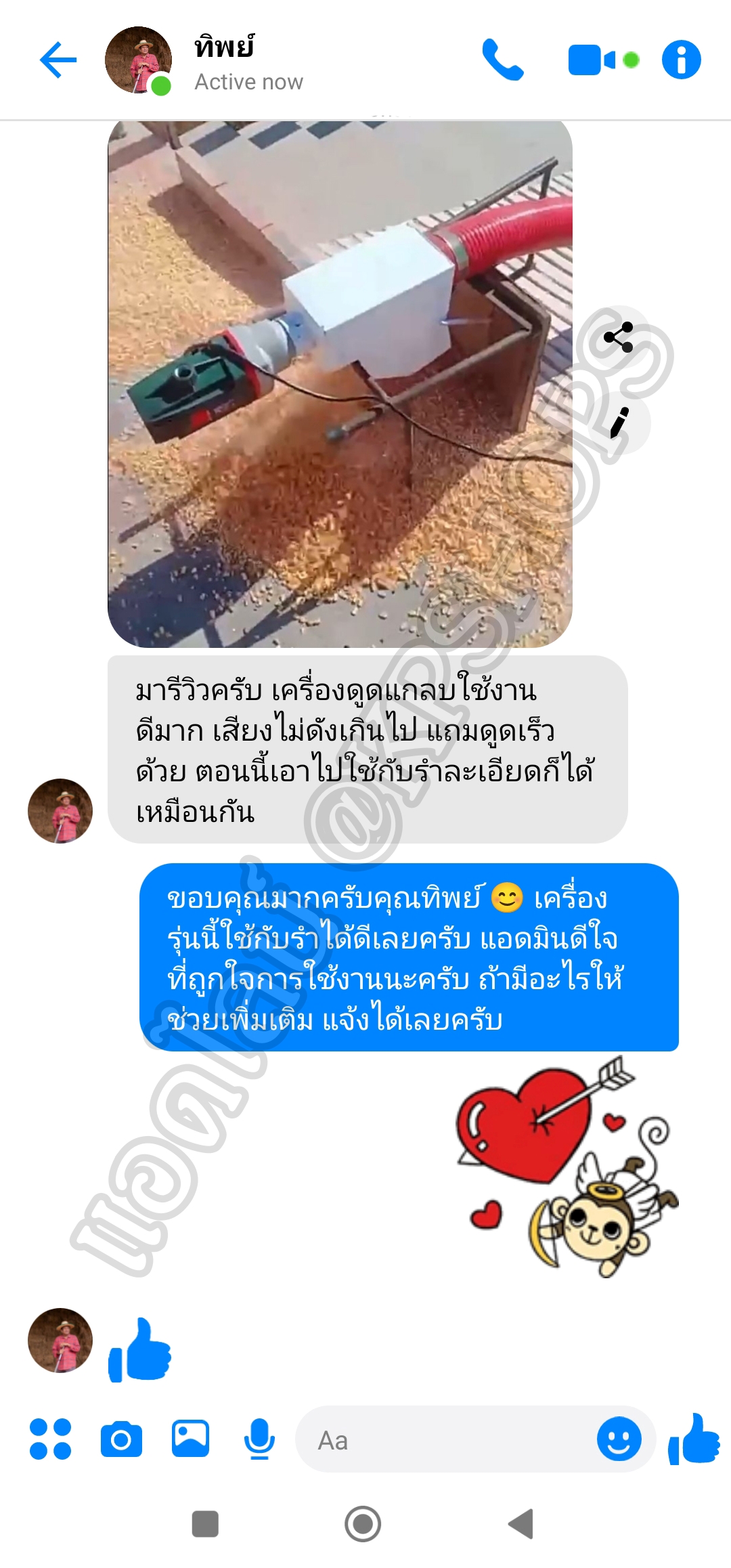
Task: Open recent apps from navigation bar
Action: 205,1524
